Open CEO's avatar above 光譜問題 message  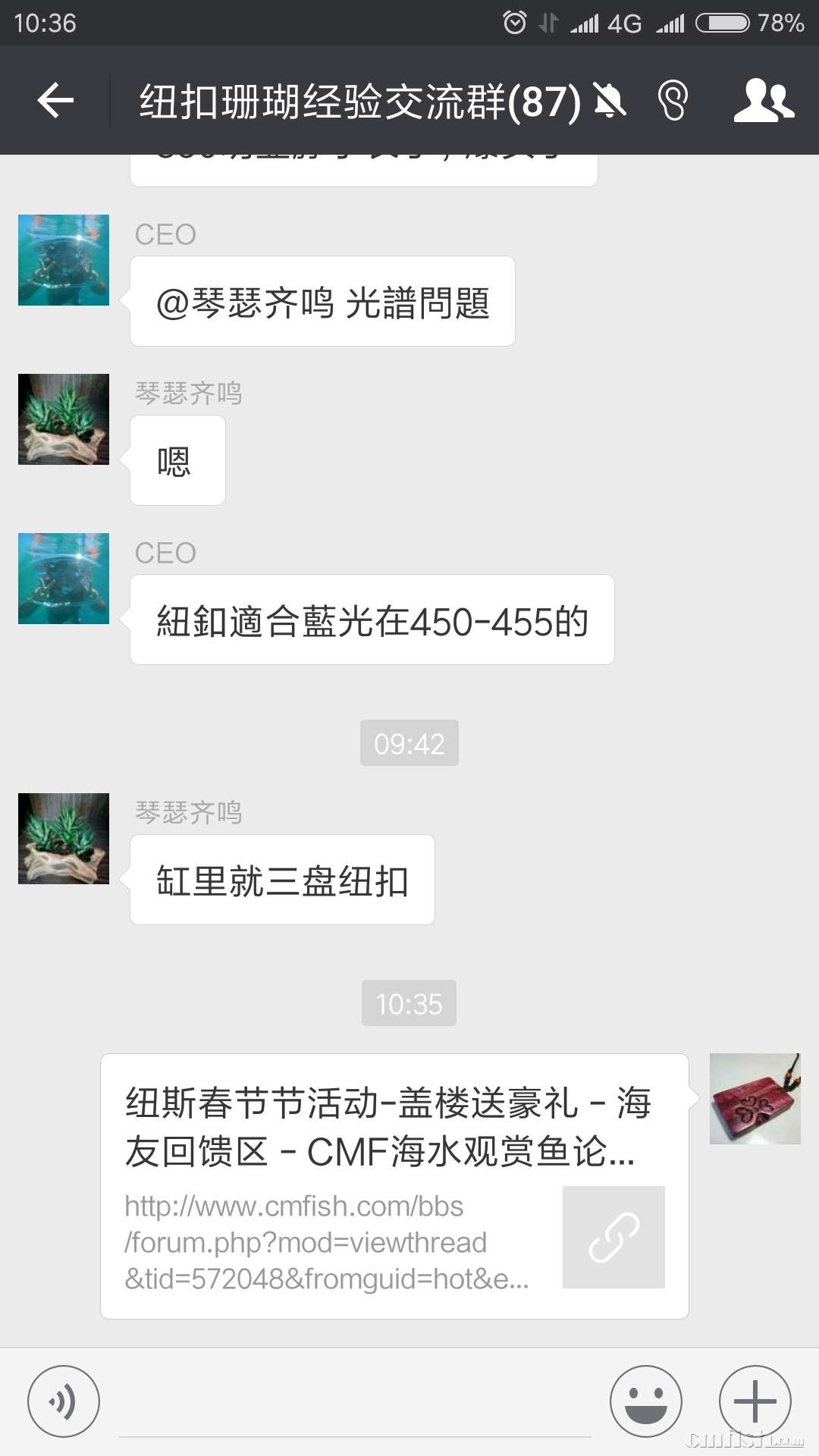64,260
